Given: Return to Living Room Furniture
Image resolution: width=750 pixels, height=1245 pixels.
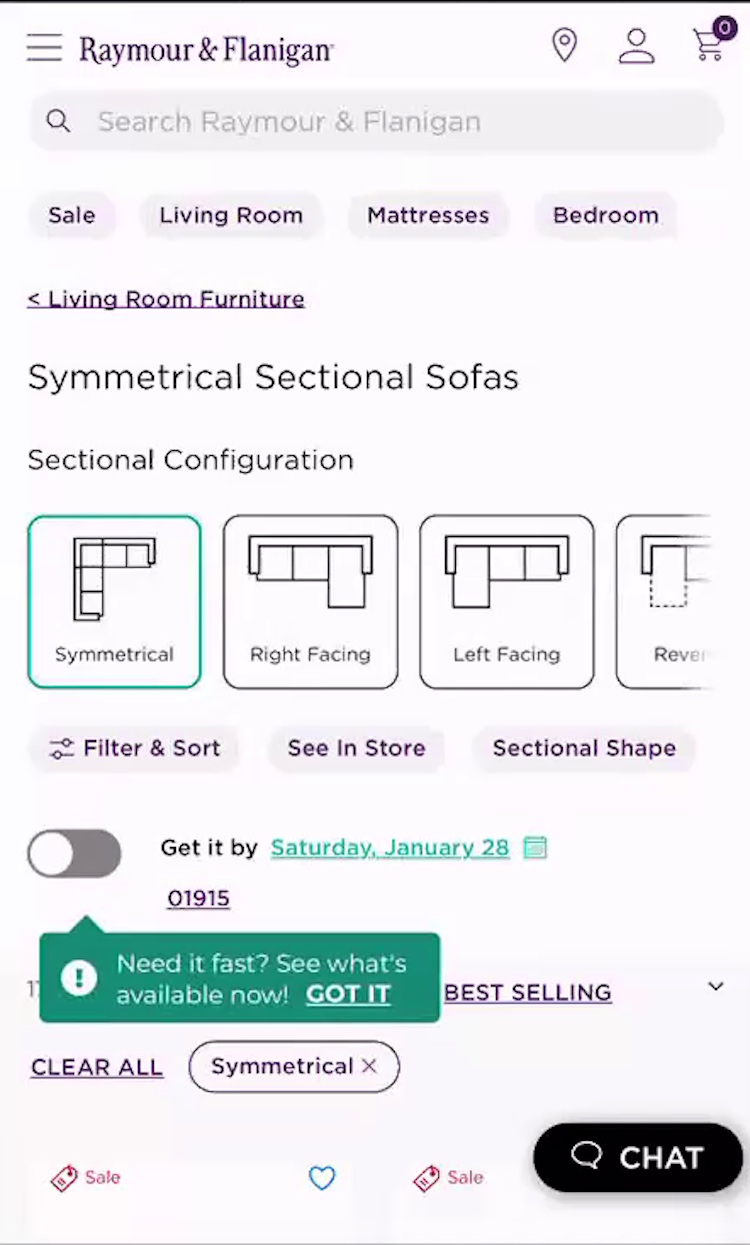Looking at the screenshot, I should click(x=166, y=299).
